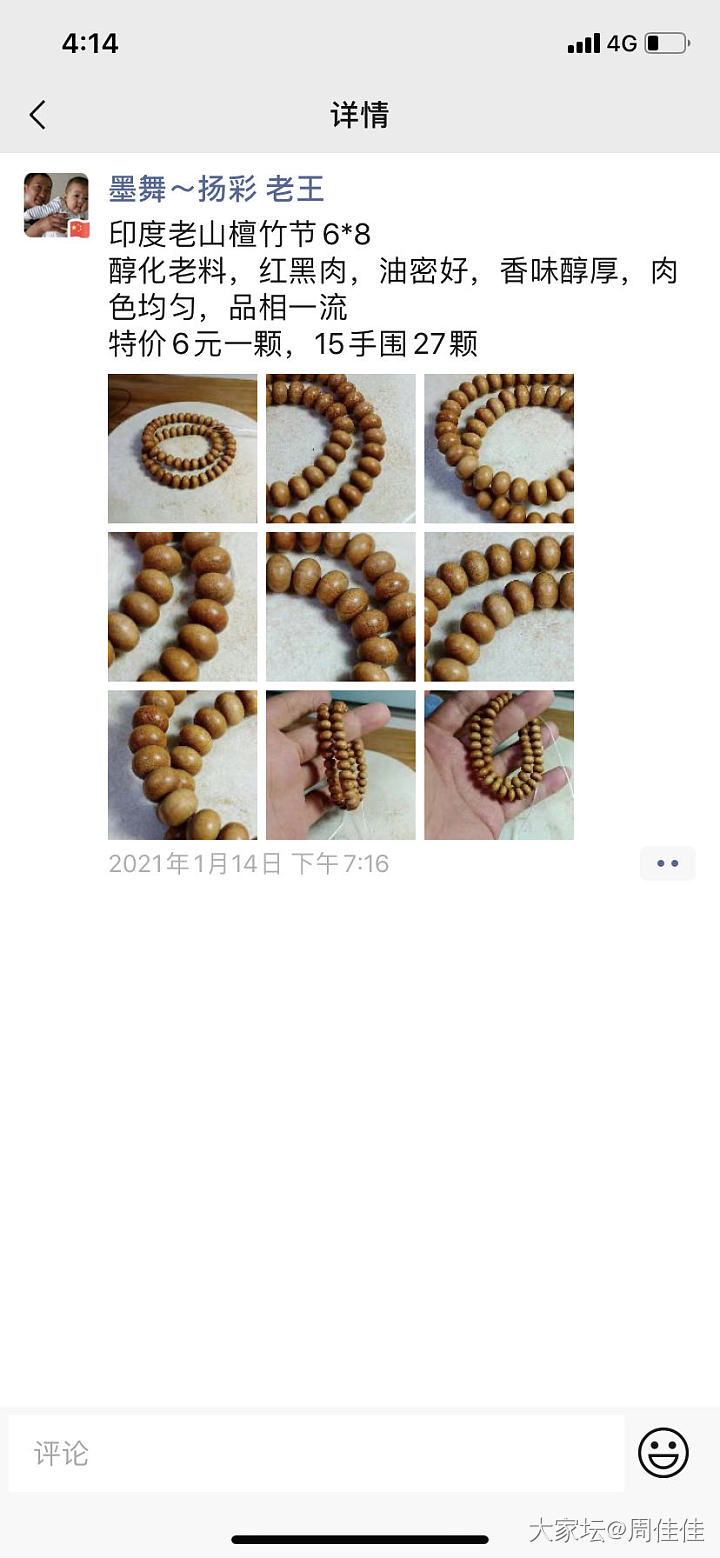Open the emoji picker smiley
Image resolution: width=720 pixels, height=1558 pixels.
(x=663, y=1453)
